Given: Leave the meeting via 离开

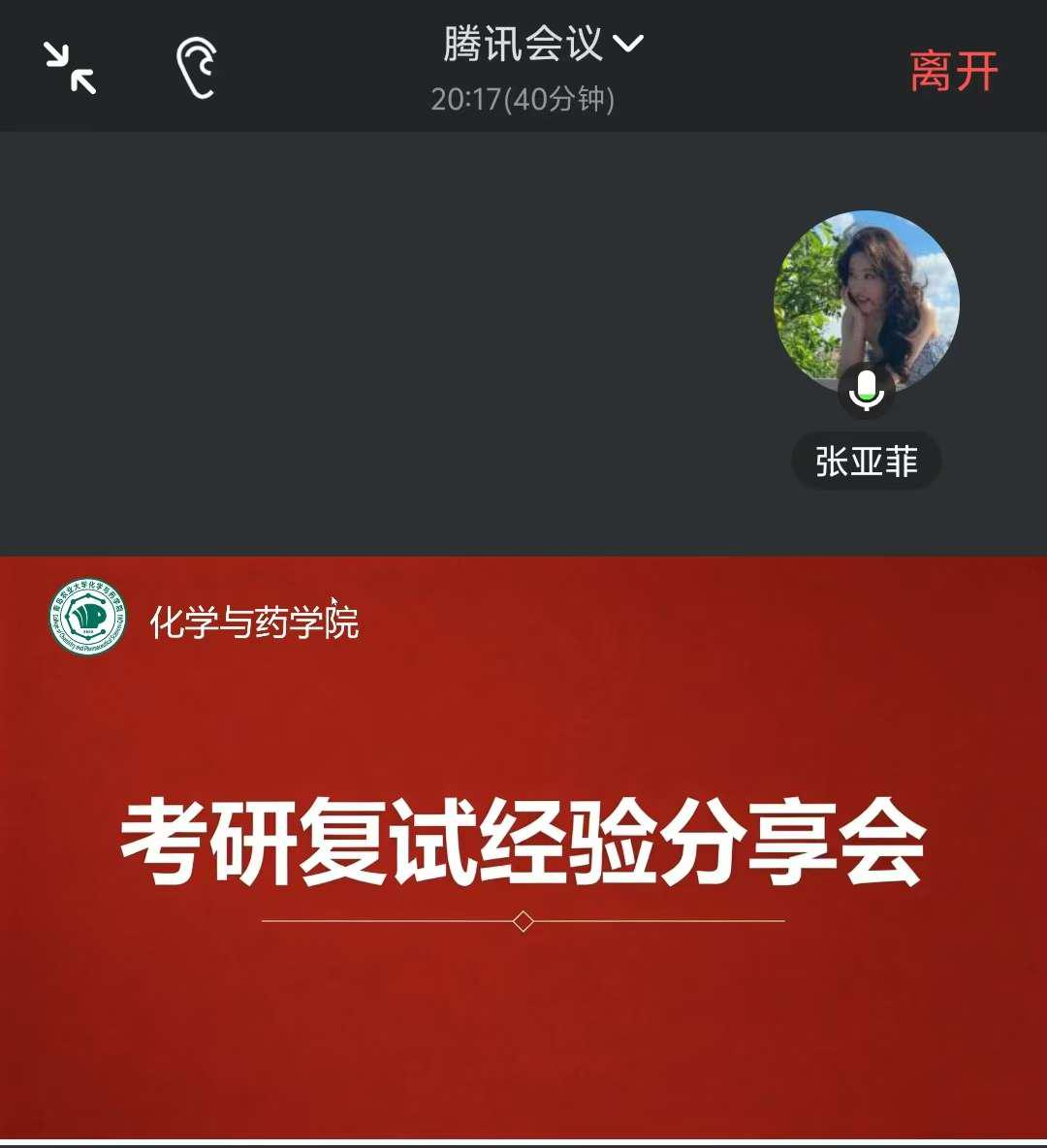Looking at the screenshot, I should (x=954, y=72).
